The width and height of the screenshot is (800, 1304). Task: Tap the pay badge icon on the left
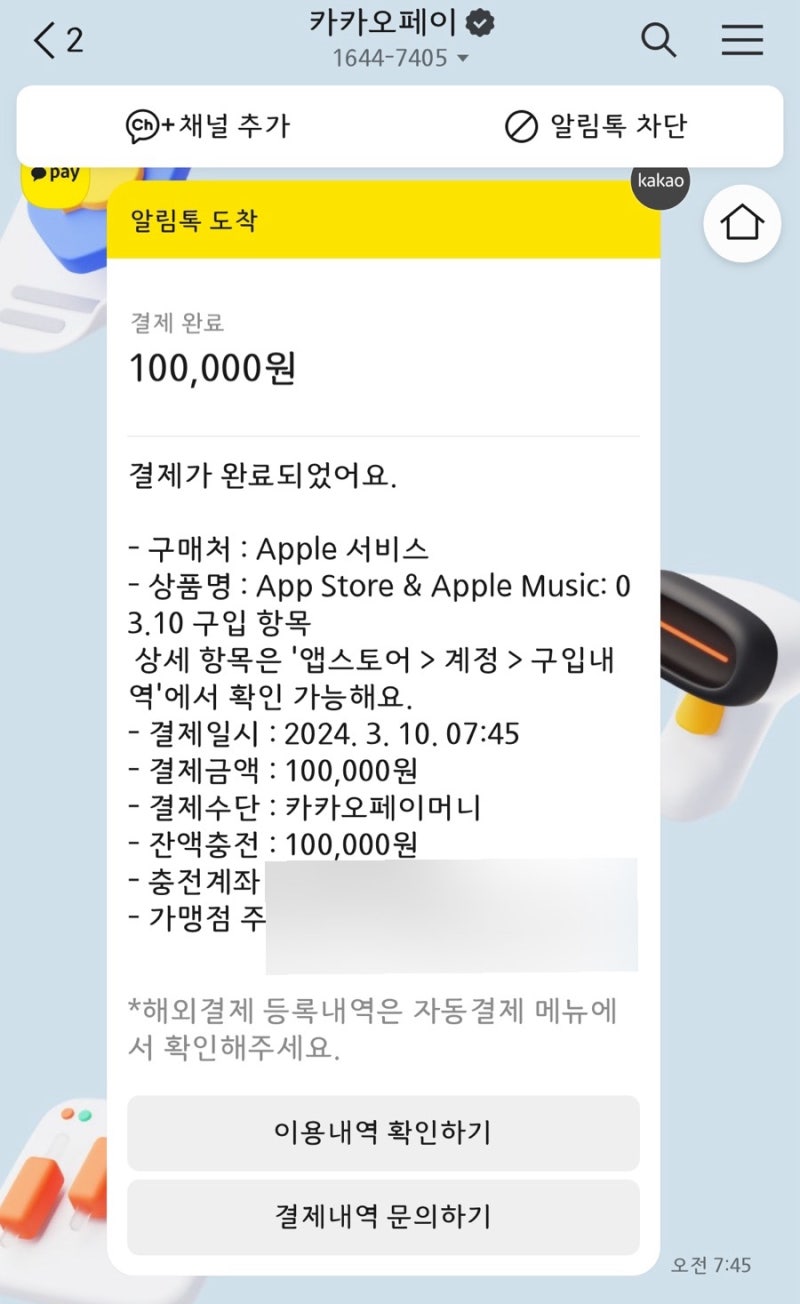(x=53, y=172)
